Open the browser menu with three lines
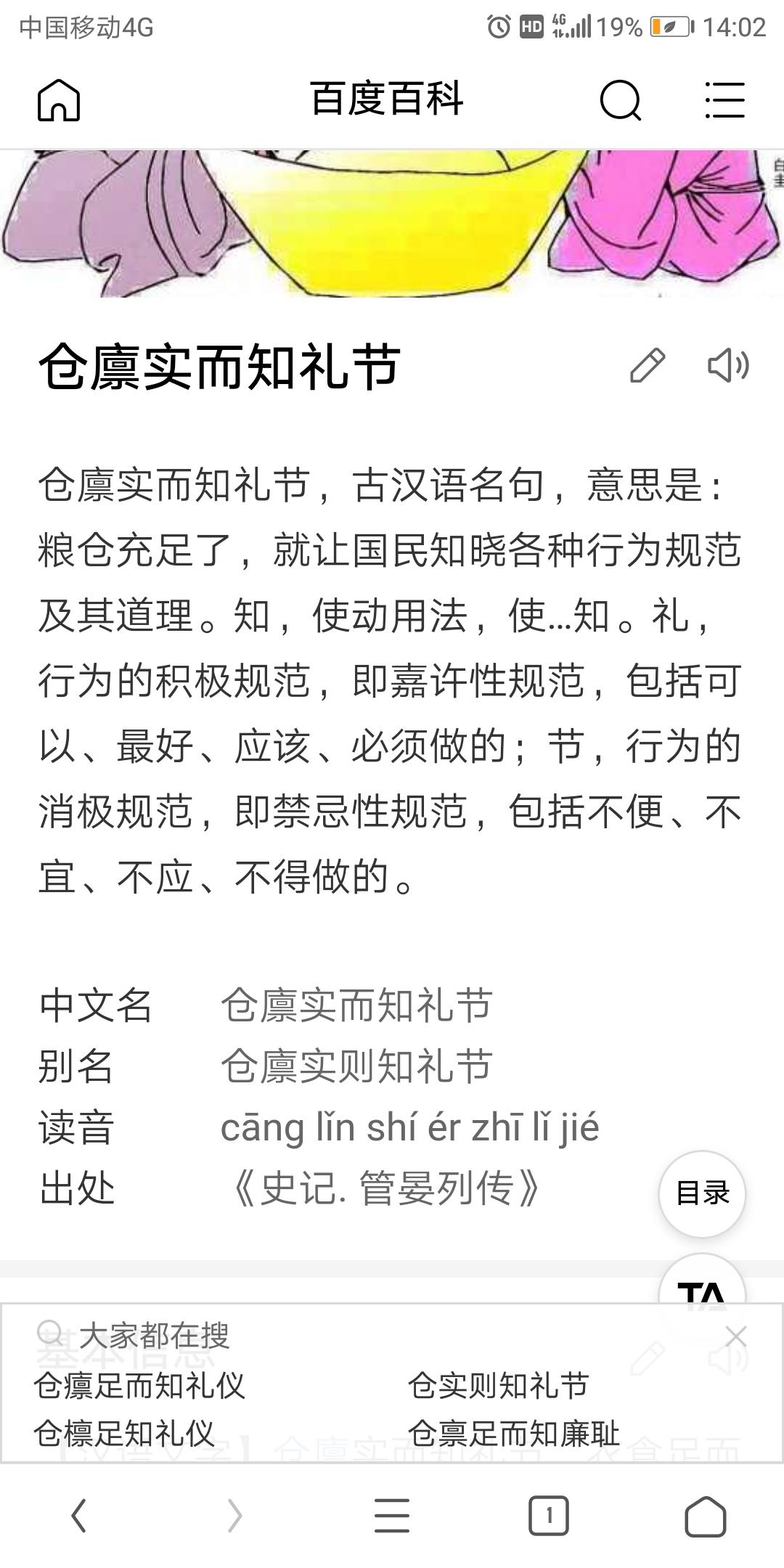This screenshot has height=1568, width=784. [392, 1516]
